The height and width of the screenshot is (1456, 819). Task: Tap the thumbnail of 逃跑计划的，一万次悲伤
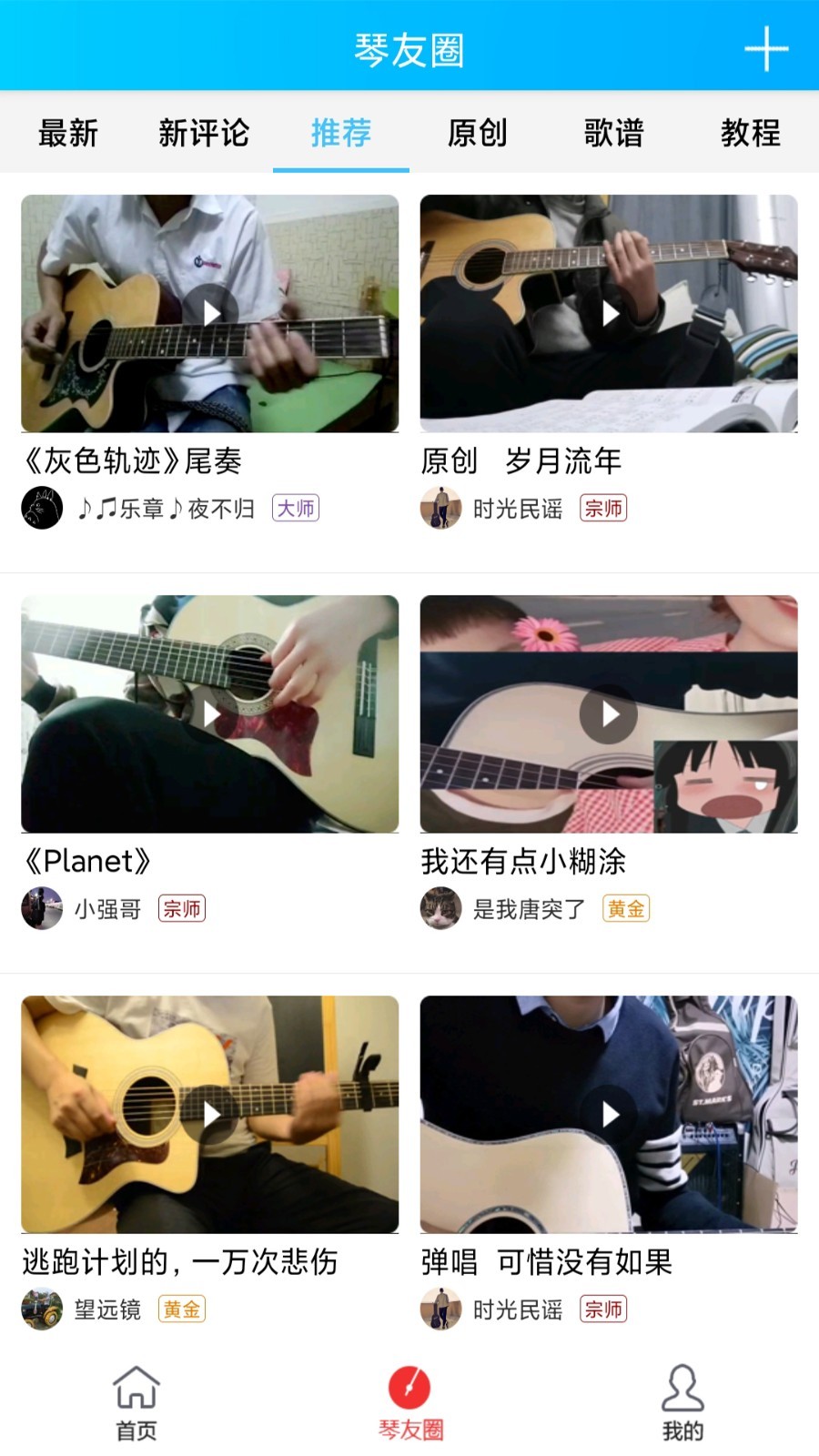point(209,1112)
